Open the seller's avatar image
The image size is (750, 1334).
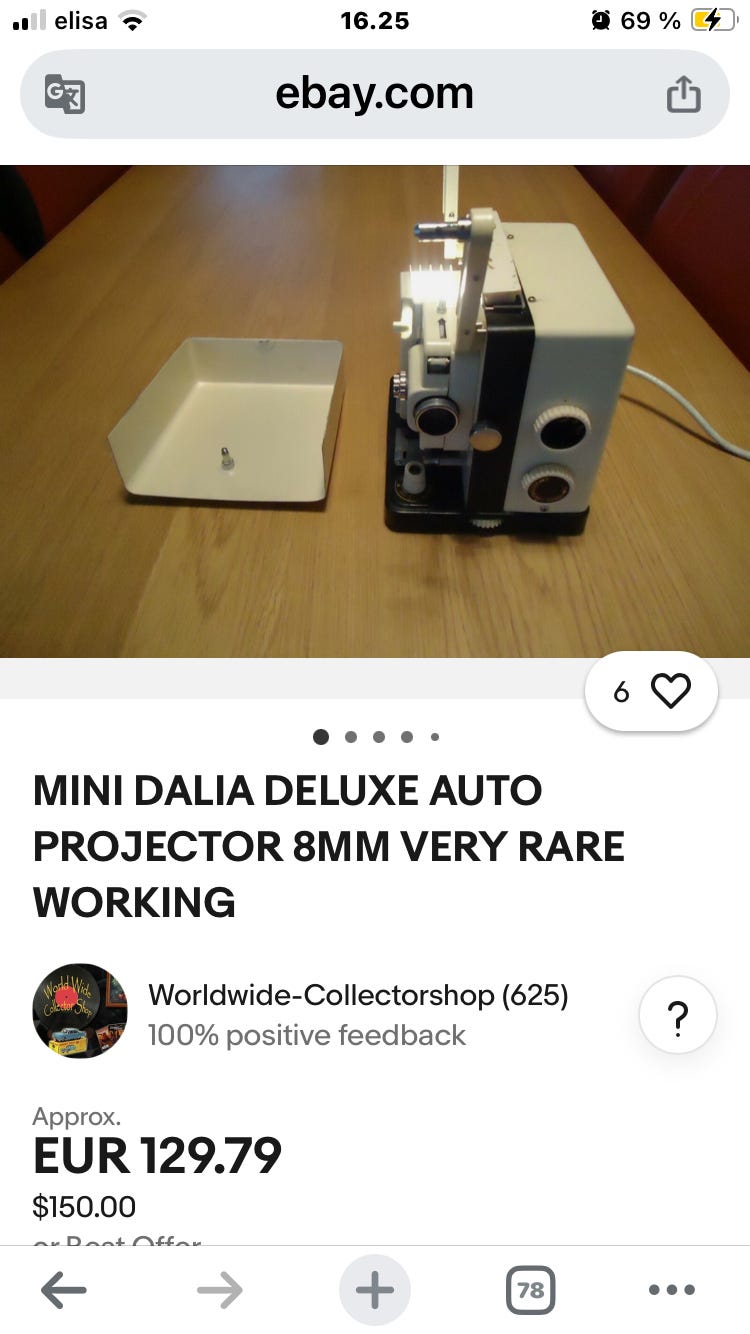click(80, 1010)
